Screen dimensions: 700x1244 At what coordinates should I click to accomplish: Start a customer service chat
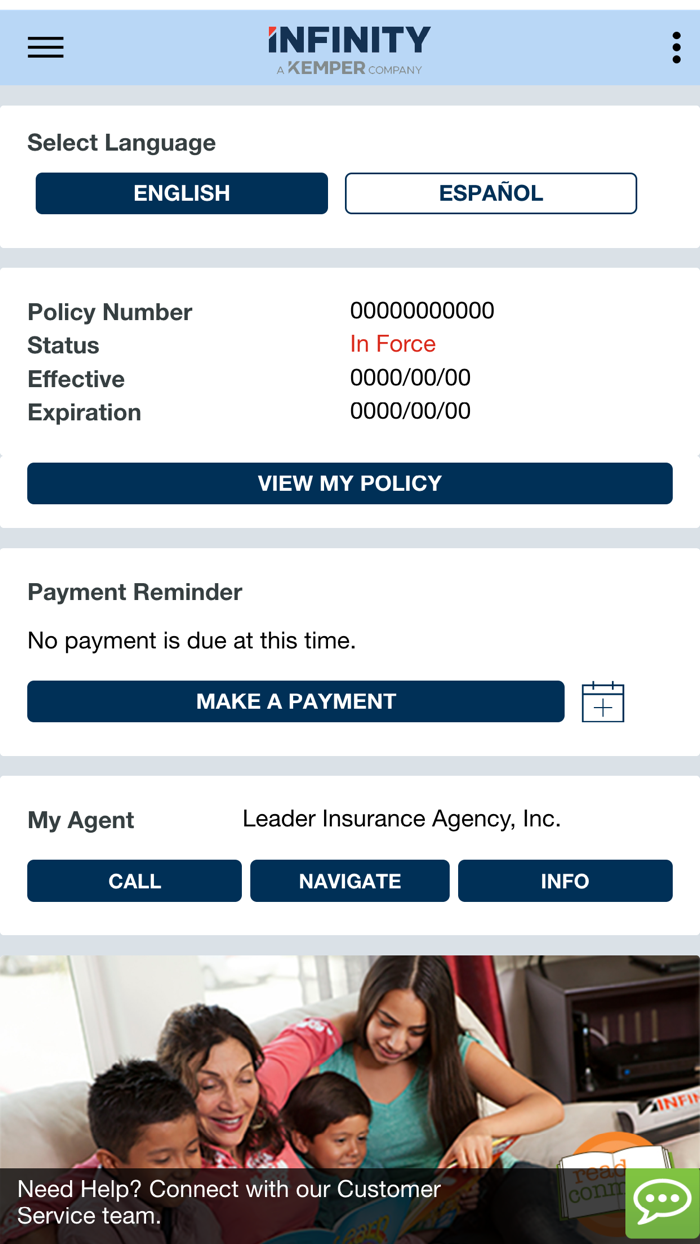click(x=661, y=1202)
